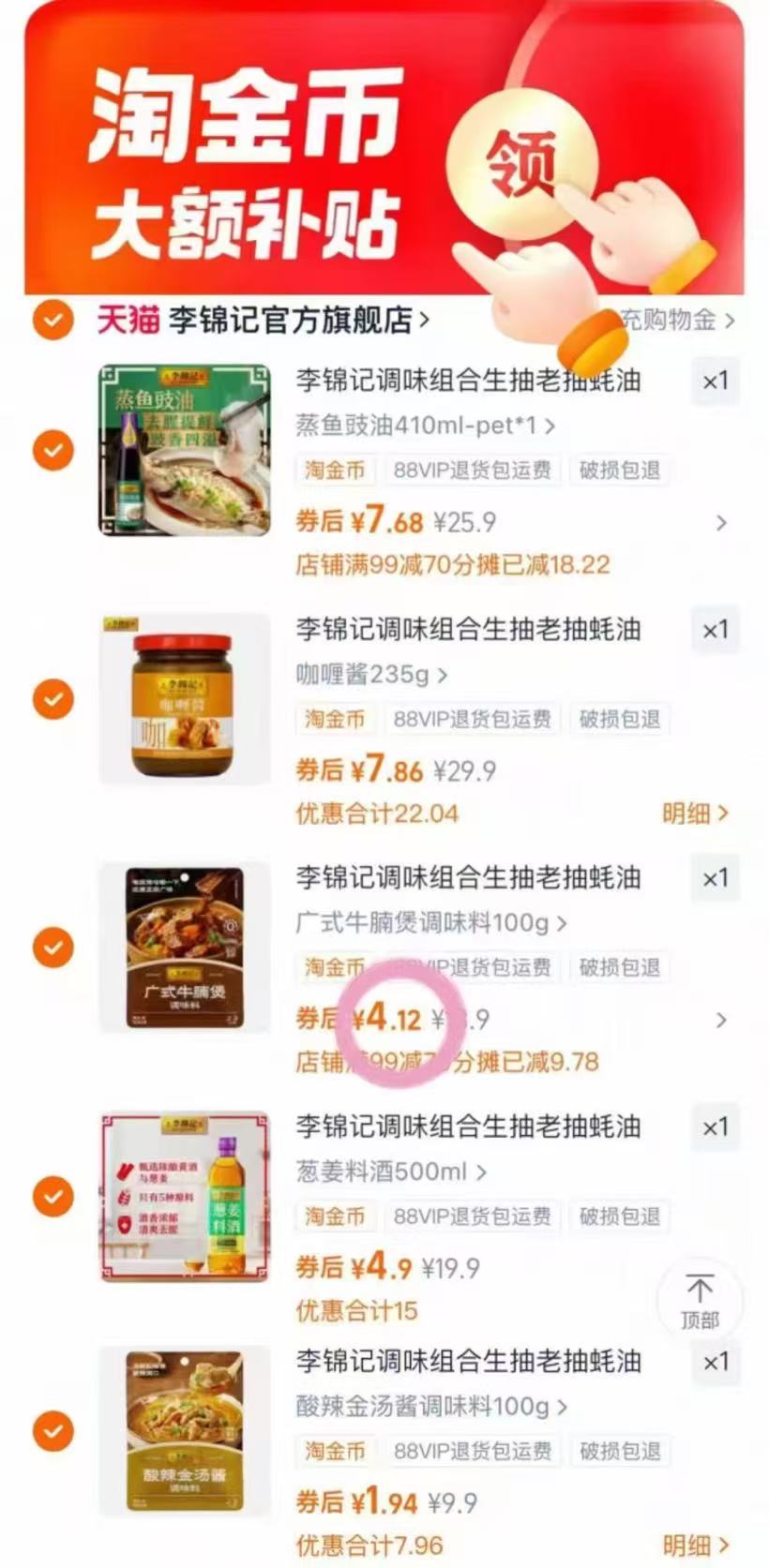Tap the 破损包退 badge on 酸辣金汤酱
769x1568 pixels.
(x=620, y=1451)
